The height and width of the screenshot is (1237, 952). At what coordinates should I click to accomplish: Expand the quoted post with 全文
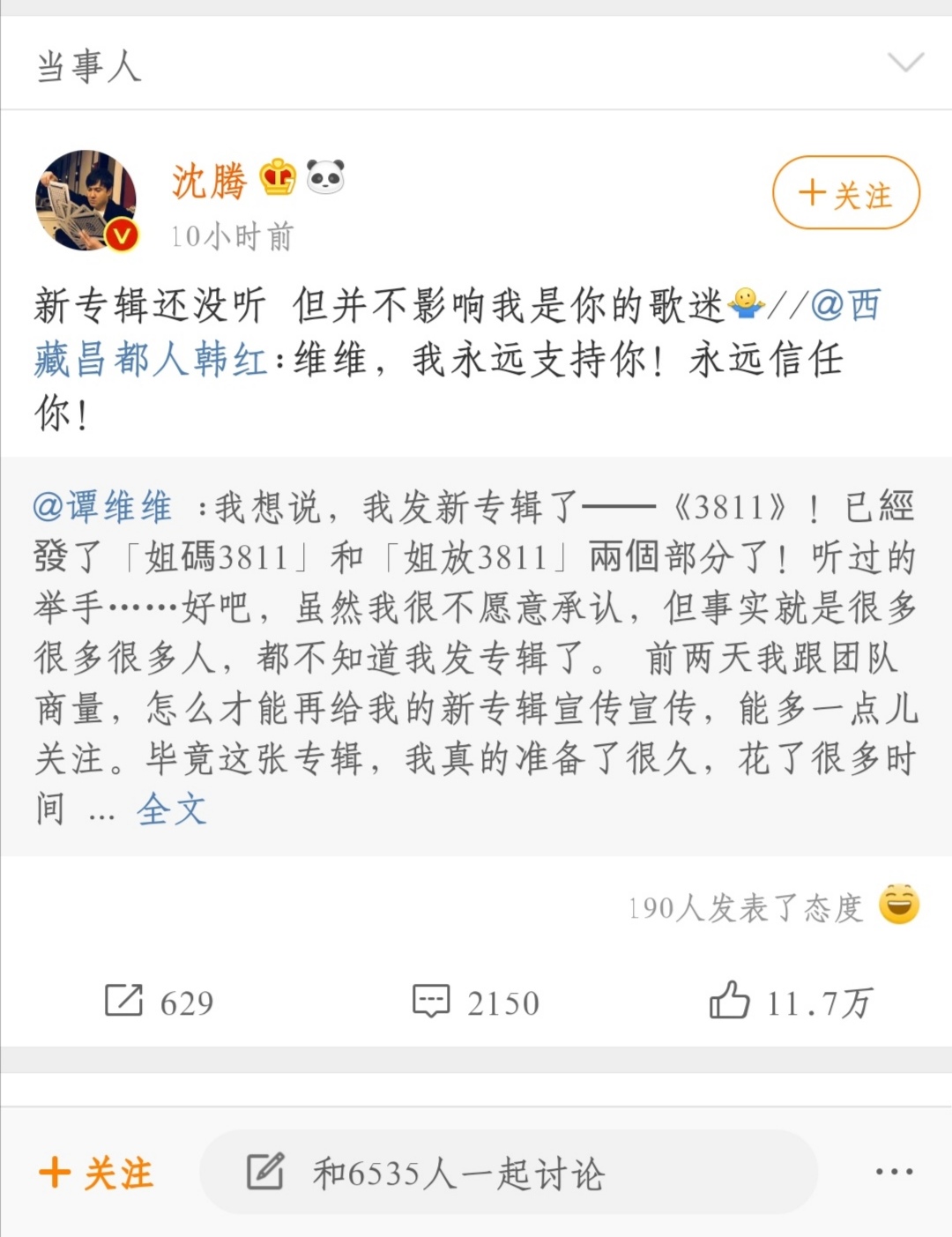point(172,809)
